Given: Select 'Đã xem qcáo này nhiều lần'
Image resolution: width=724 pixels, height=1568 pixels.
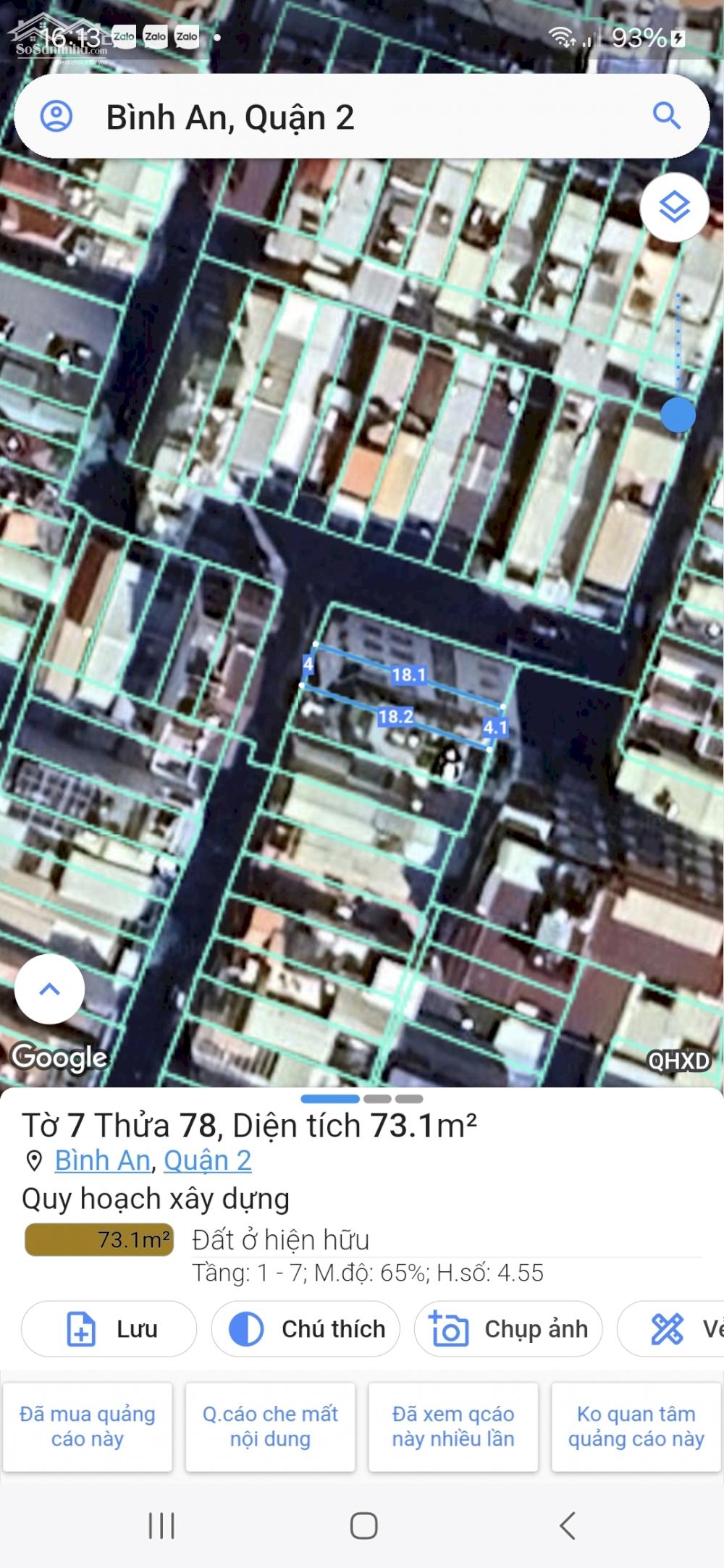Looking at the screenshot, I should 453,1427.
